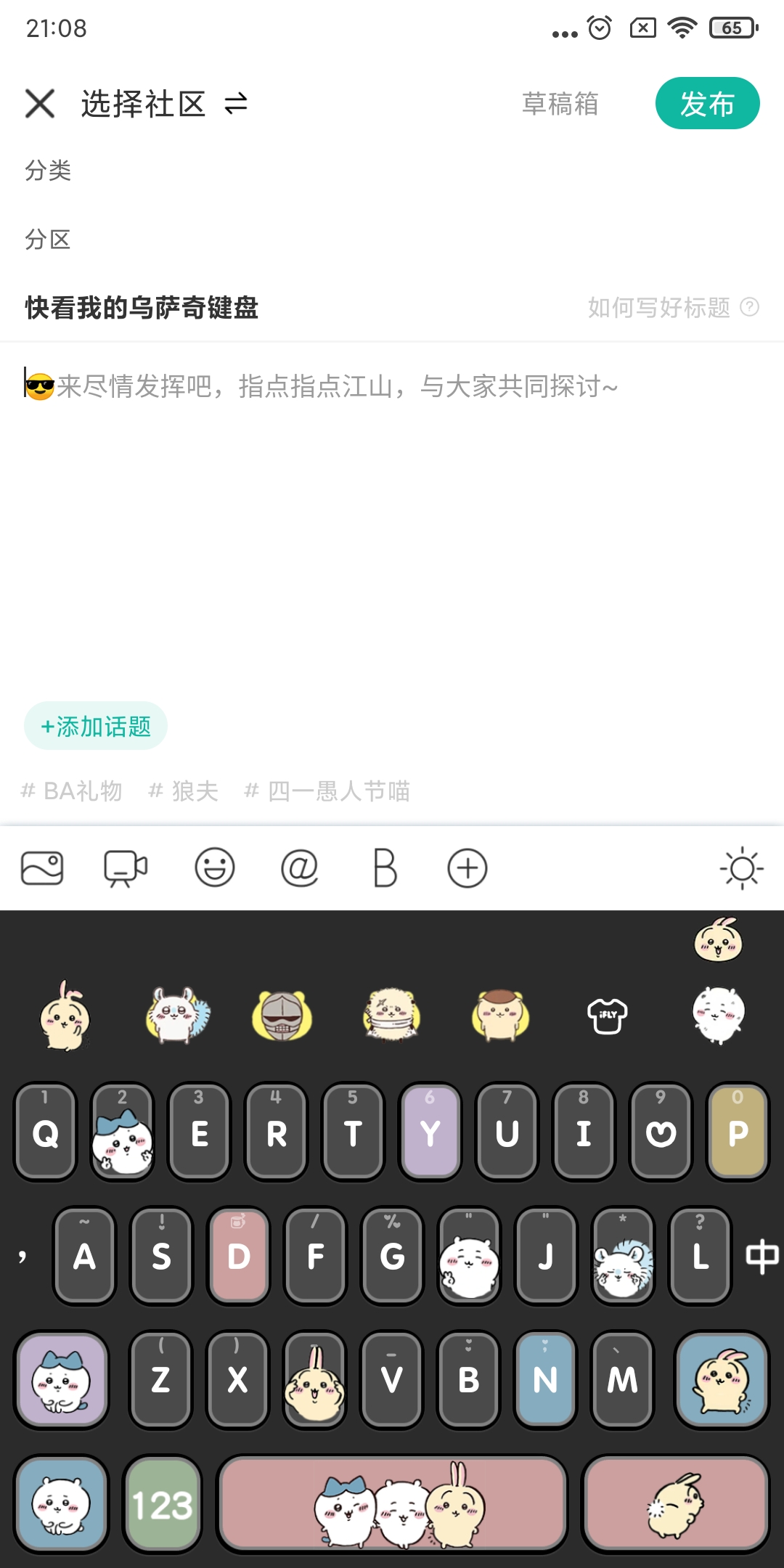Tap the +添加话题 chip
Viewport: 784px width, 1568px height.
click(x=96, y=726)
